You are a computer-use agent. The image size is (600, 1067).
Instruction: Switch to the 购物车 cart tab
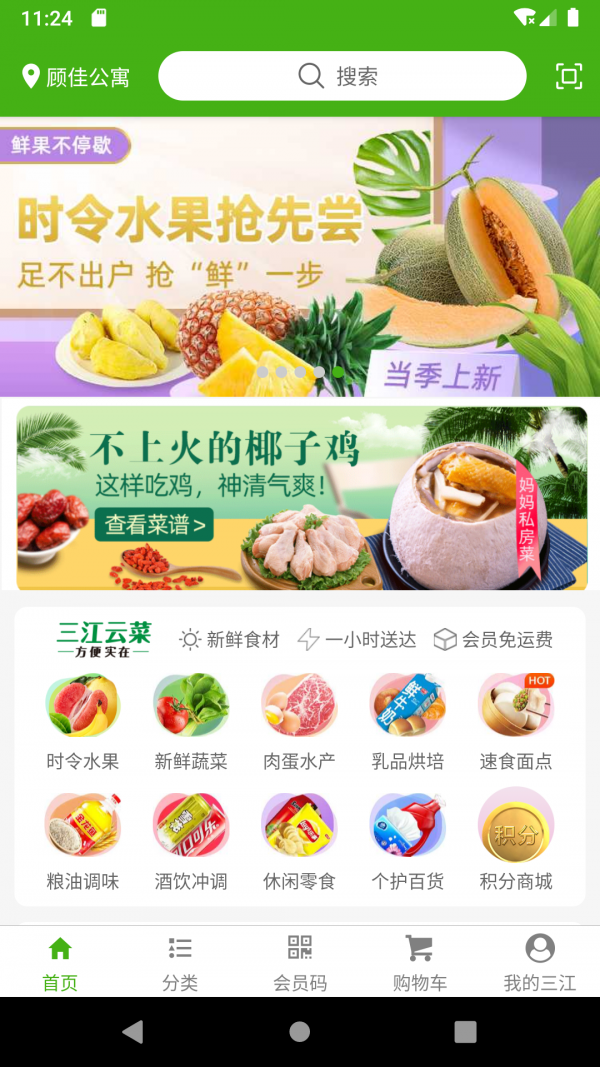[420, 962]
